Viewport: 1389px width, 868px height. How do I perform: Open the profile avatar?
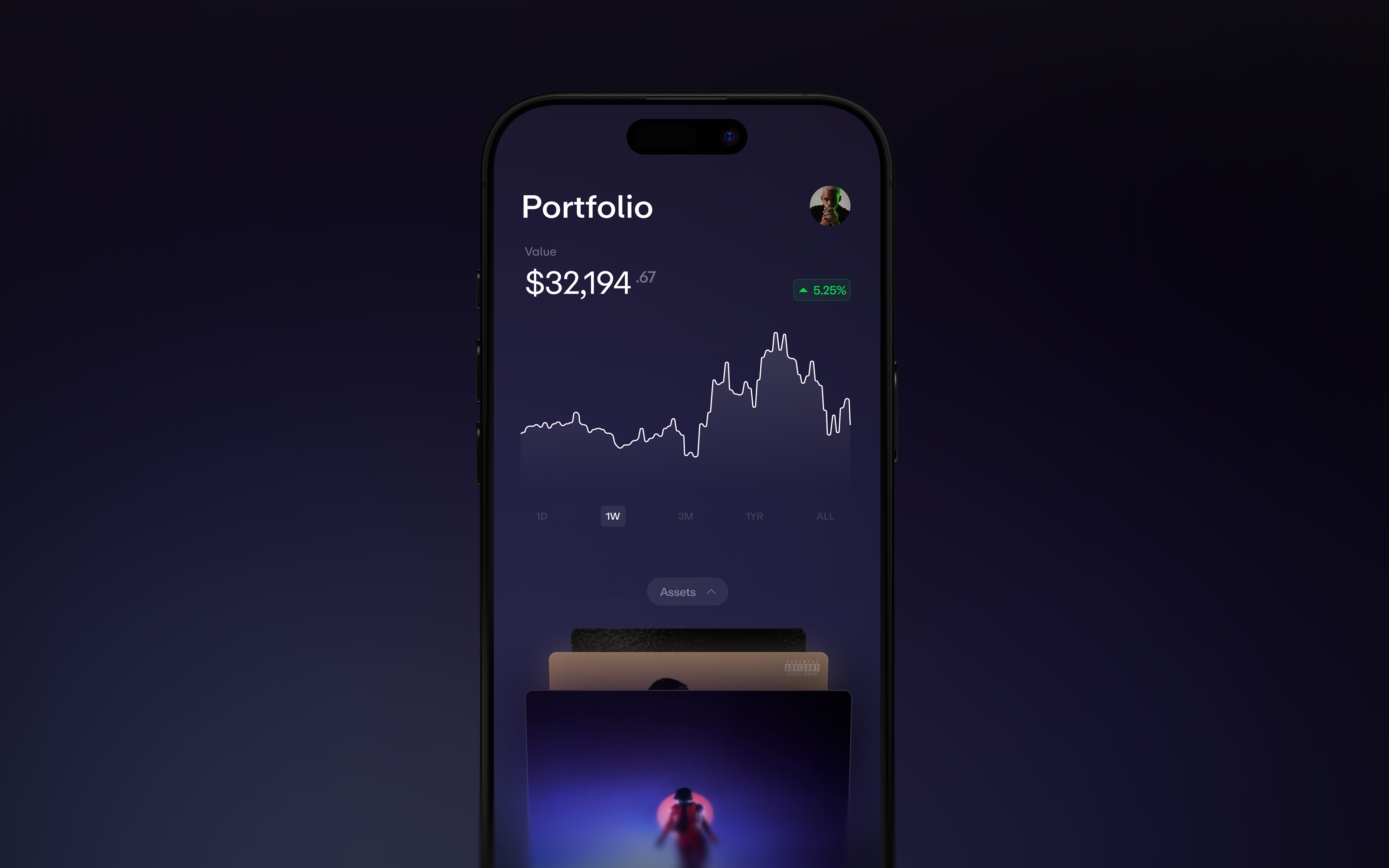(x=829, y=205)
